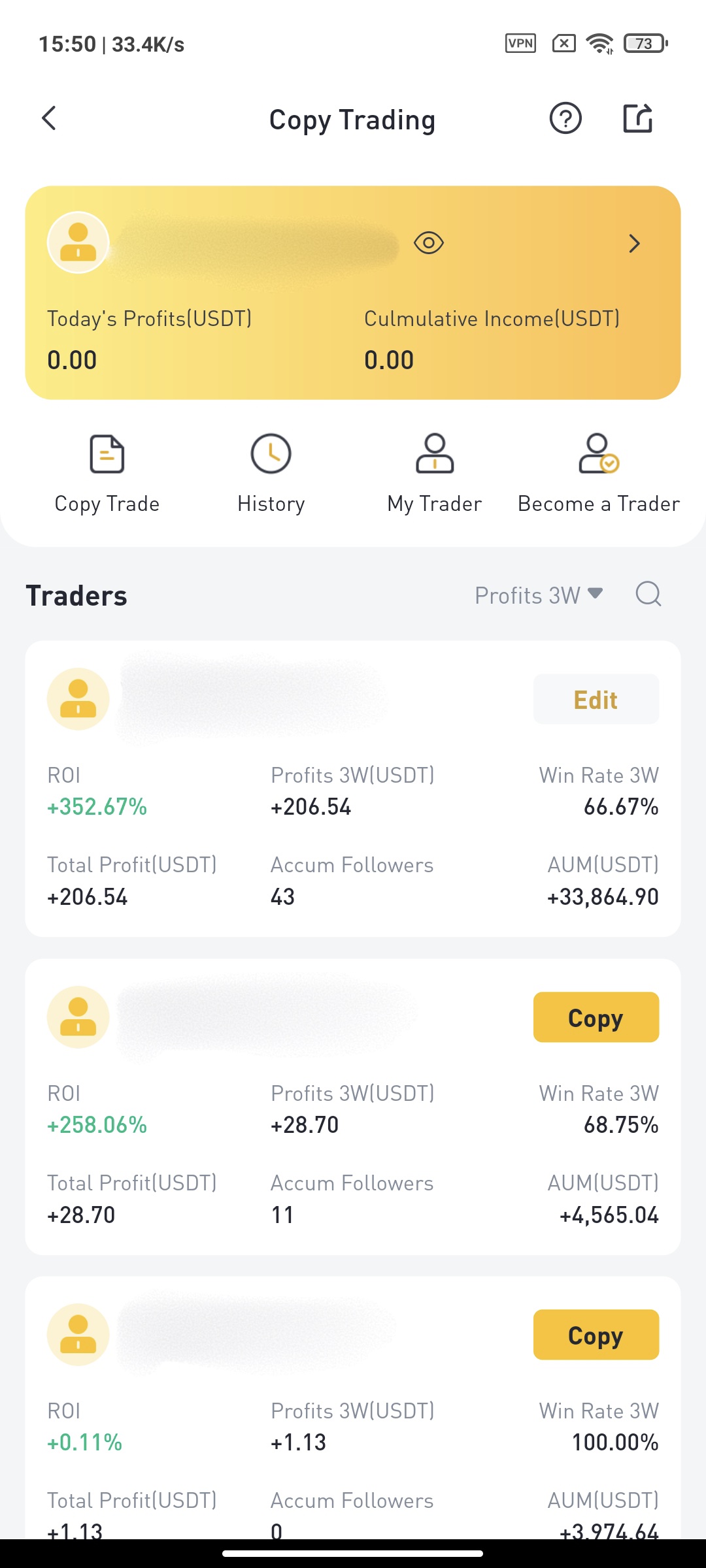
Task: Open trader card with 100.00% win rate
Action: [353, 1408]
